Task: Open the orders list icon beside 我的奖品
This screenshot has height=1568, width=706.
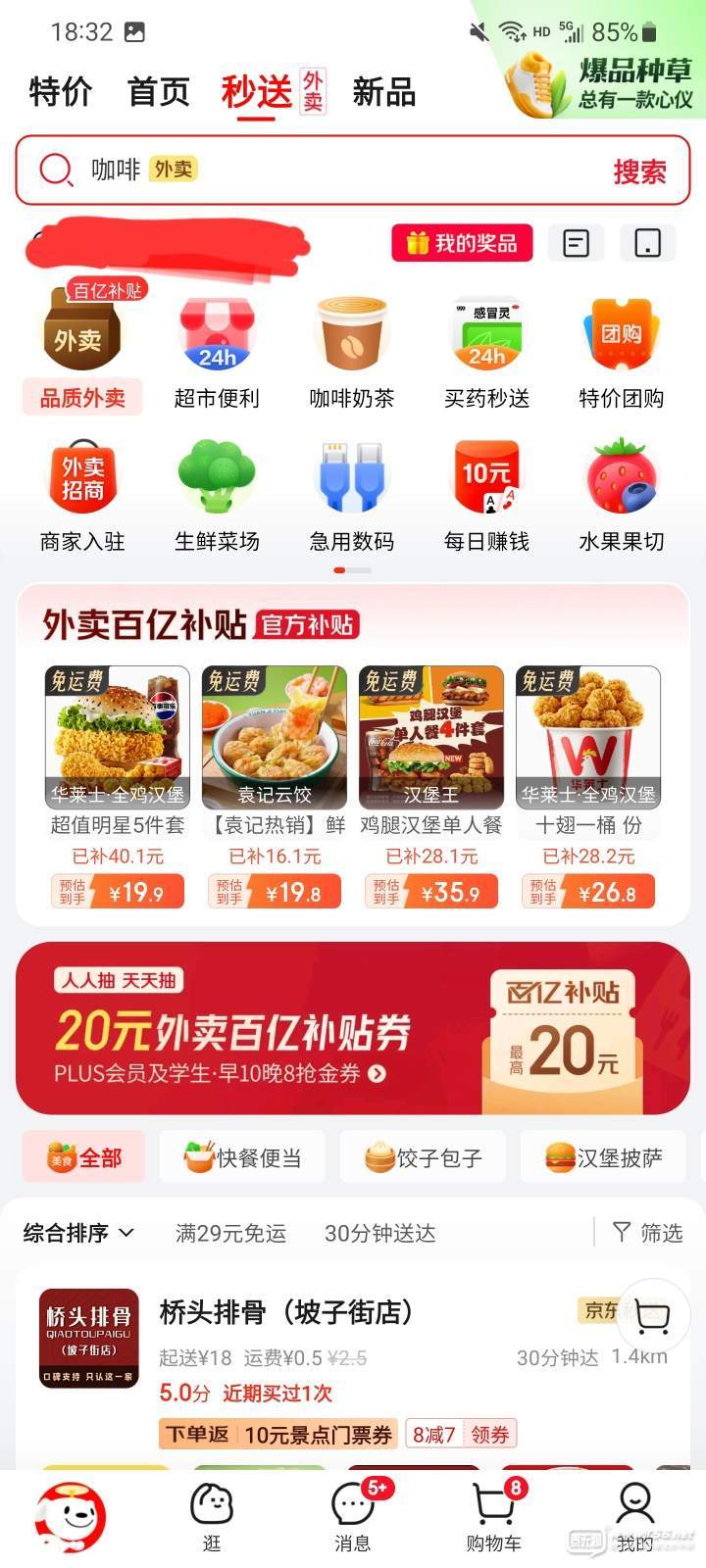Action: point(576,243)
